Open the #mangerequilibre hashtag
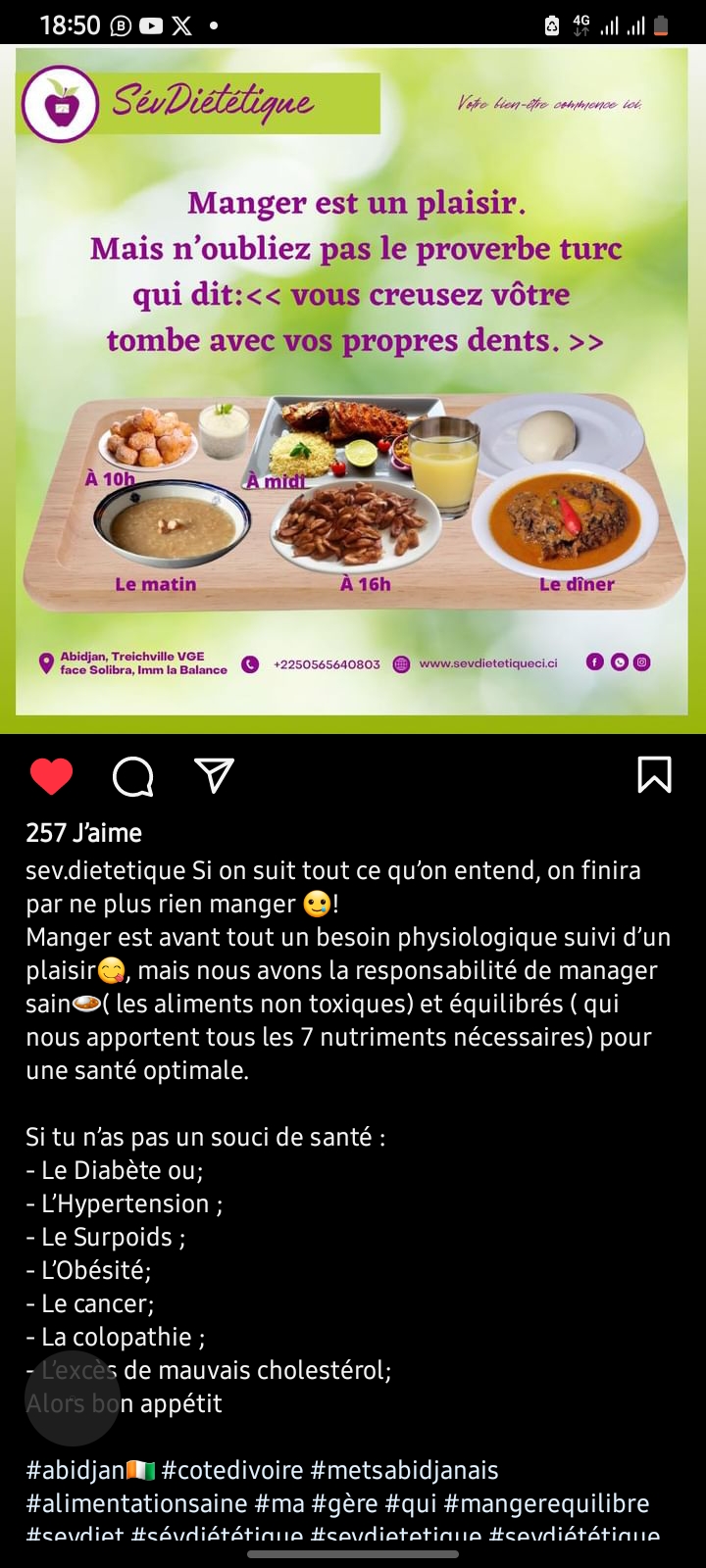The height and width of the screenshot is (1568, 706). click(546, 1503)
